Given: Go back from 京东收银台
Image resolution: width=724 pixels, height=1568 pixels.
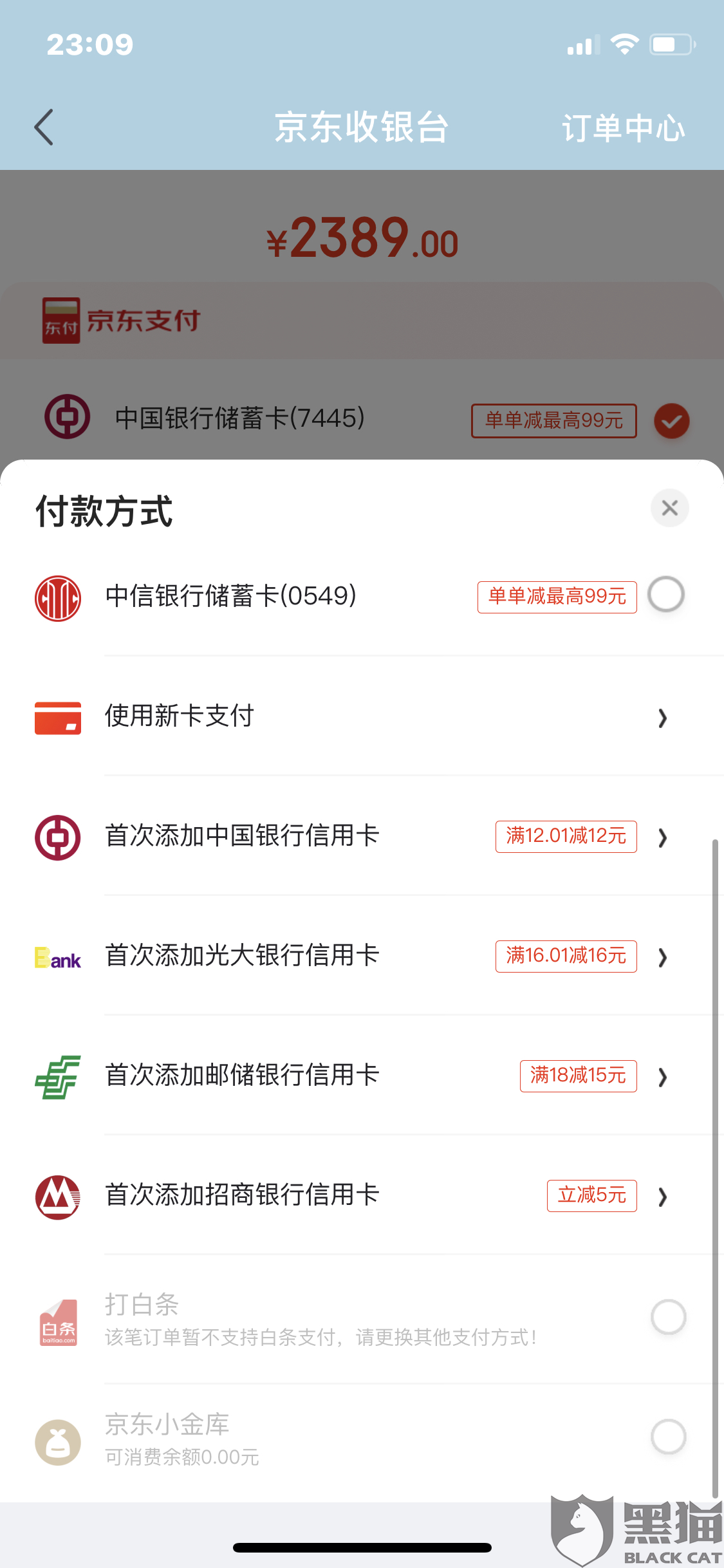Looking at the screenshot, I should (44, 127).
